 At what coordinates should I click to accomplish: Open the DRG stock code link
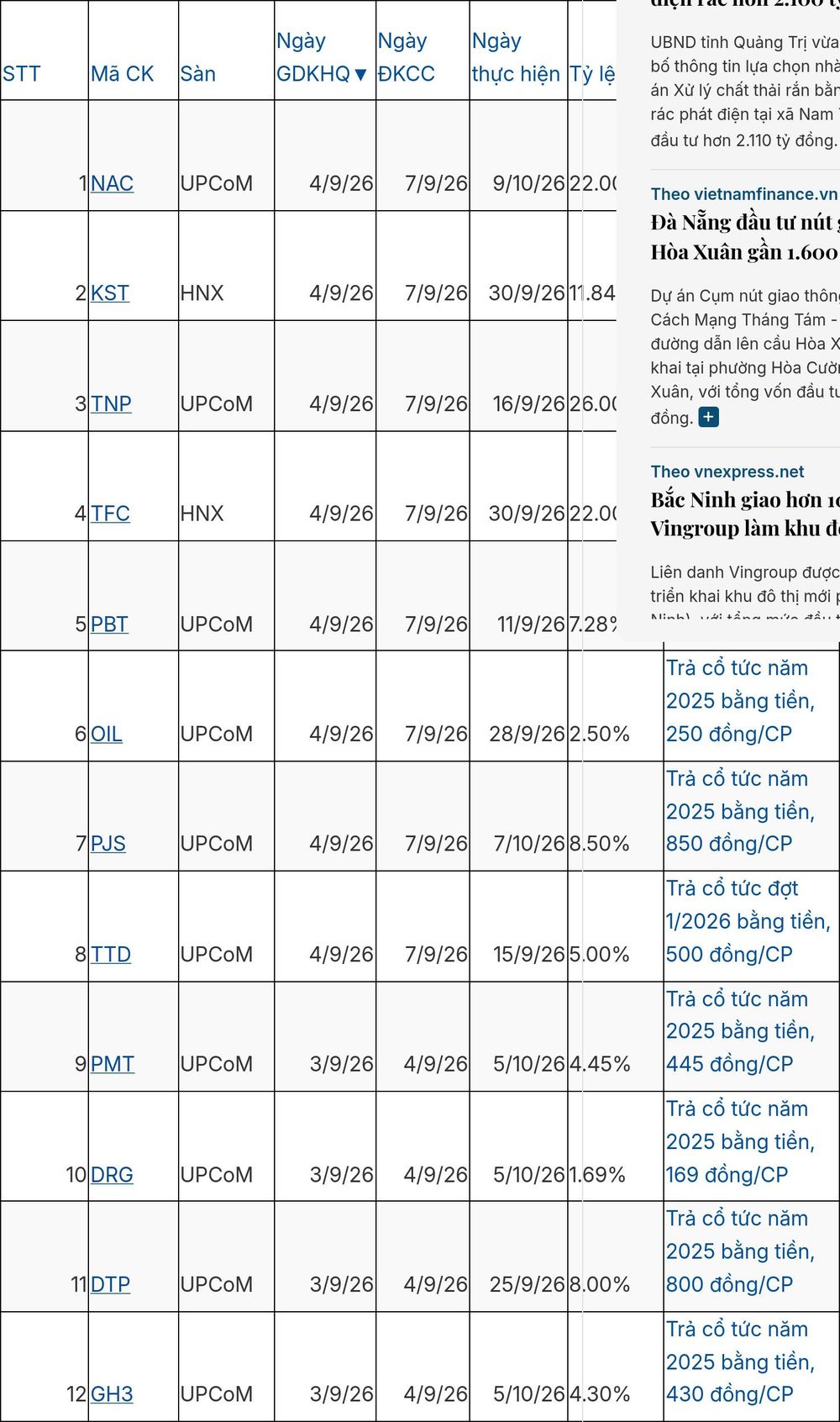[x=112, y=1174]
